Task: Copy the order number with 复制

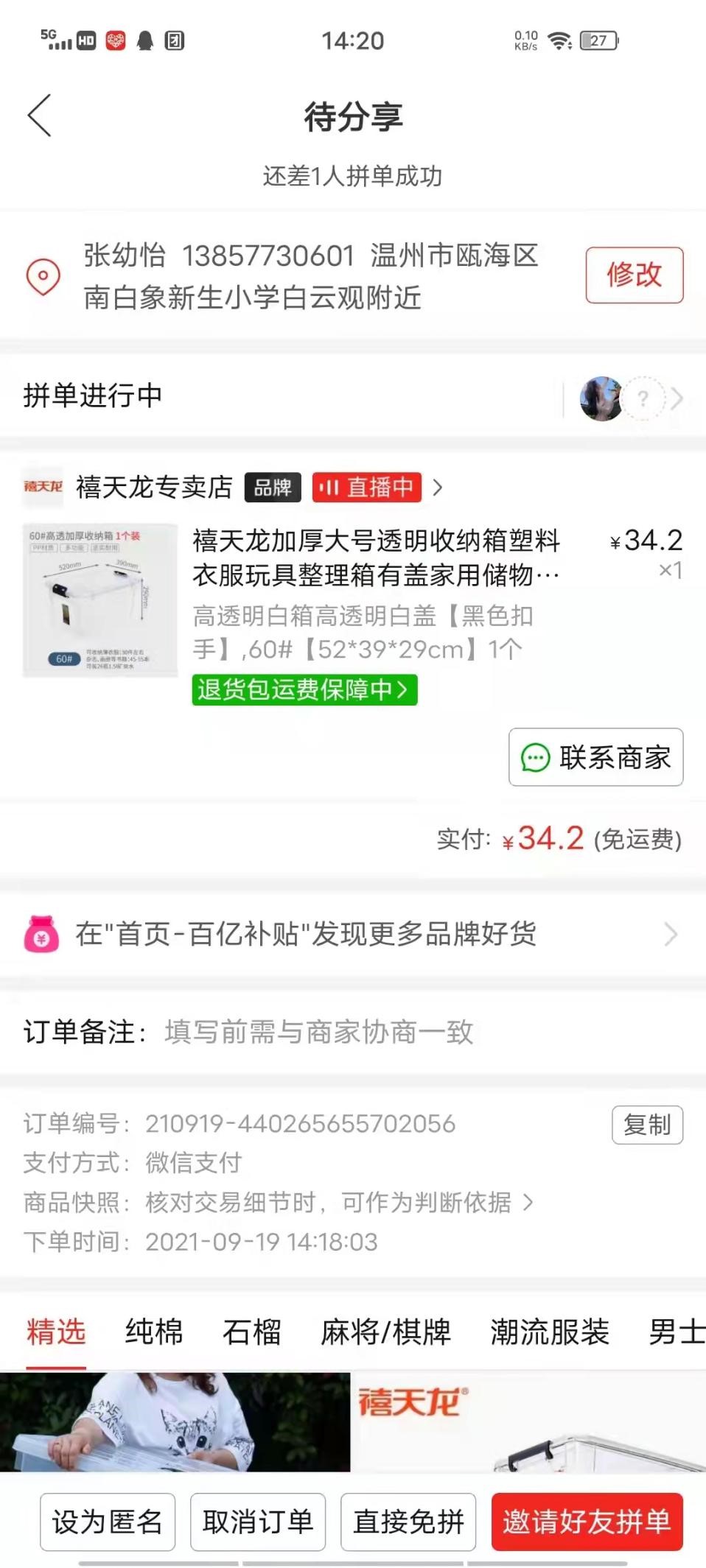Action: pyautogui.click(x=648, y=1125)
